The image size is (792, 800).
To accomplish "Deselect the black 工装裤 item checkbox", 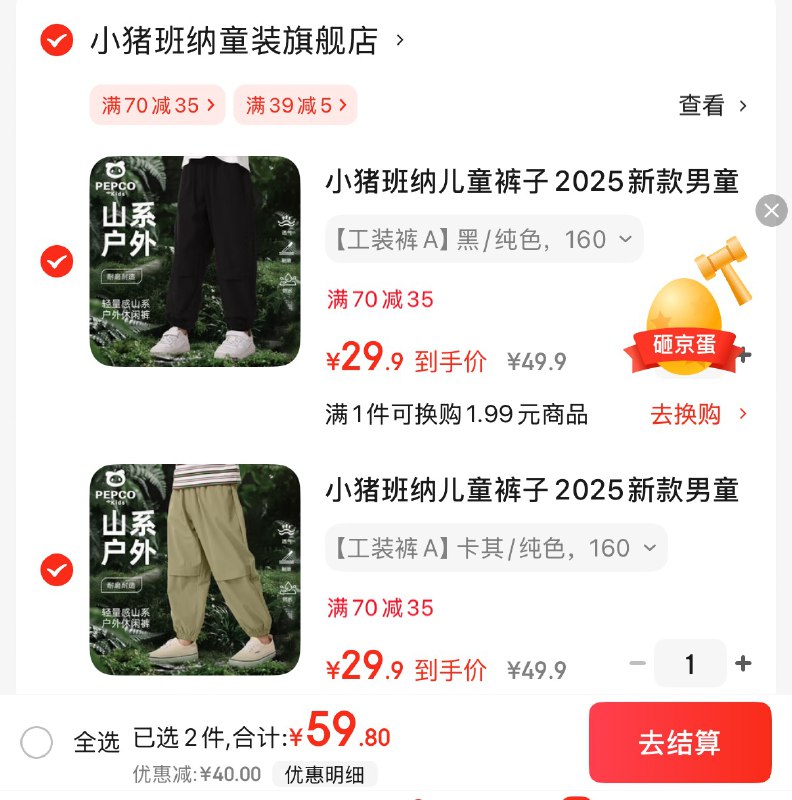I will (56, 262).
